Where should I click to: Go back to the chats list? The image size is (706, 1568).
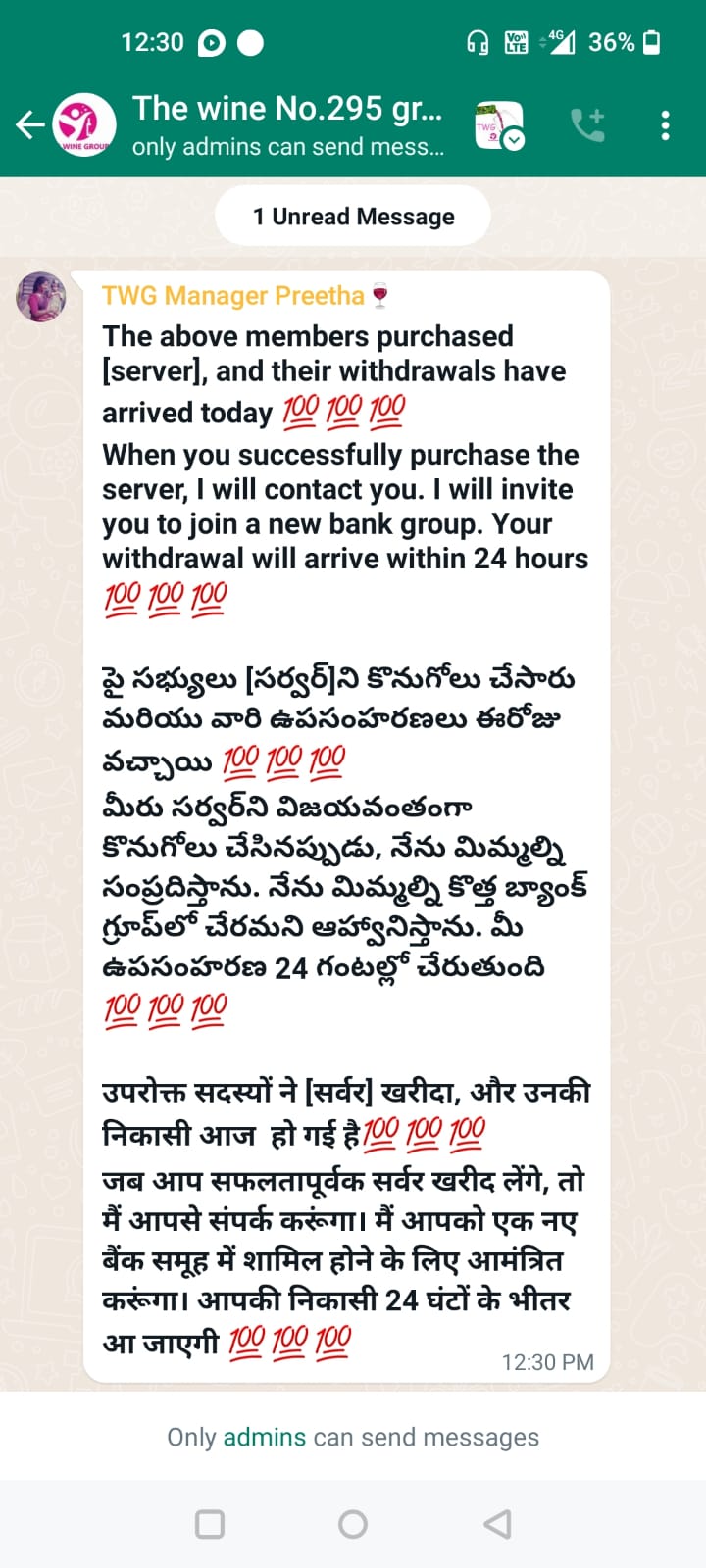pos(29,124)
